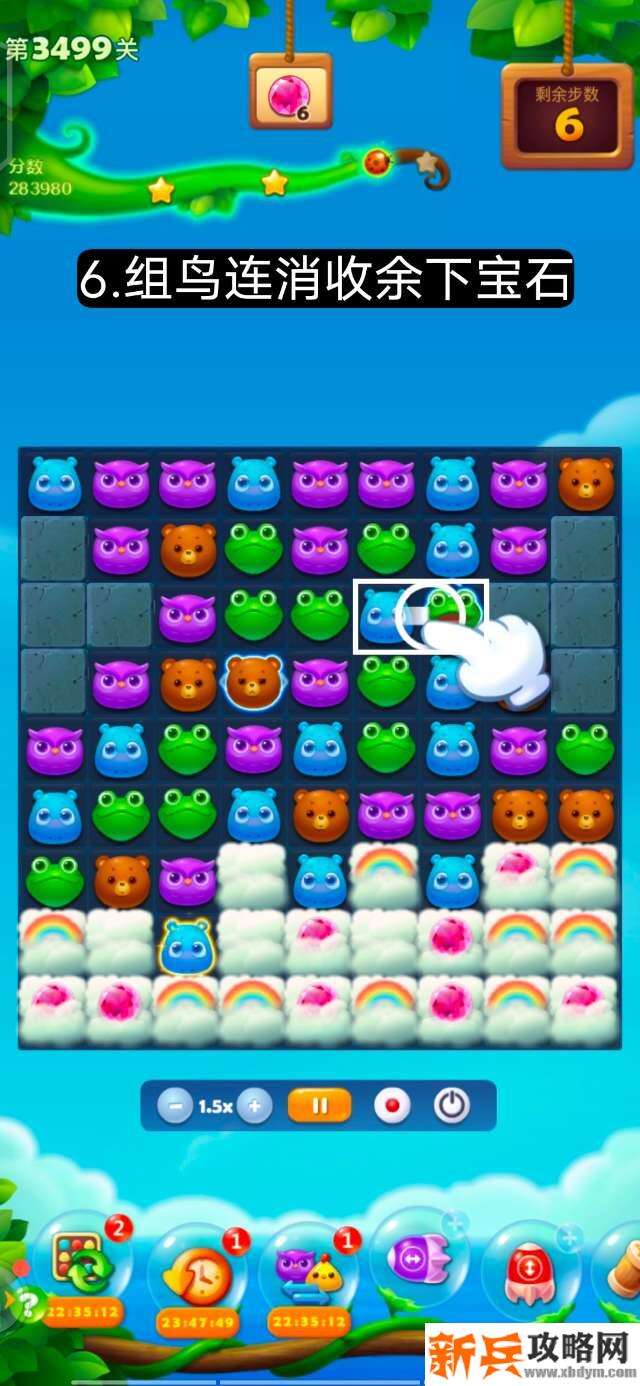The width and height of the screenshot is (640, 1386).
Task: Pause the game with the orange button
Action: coord(320,1106)
